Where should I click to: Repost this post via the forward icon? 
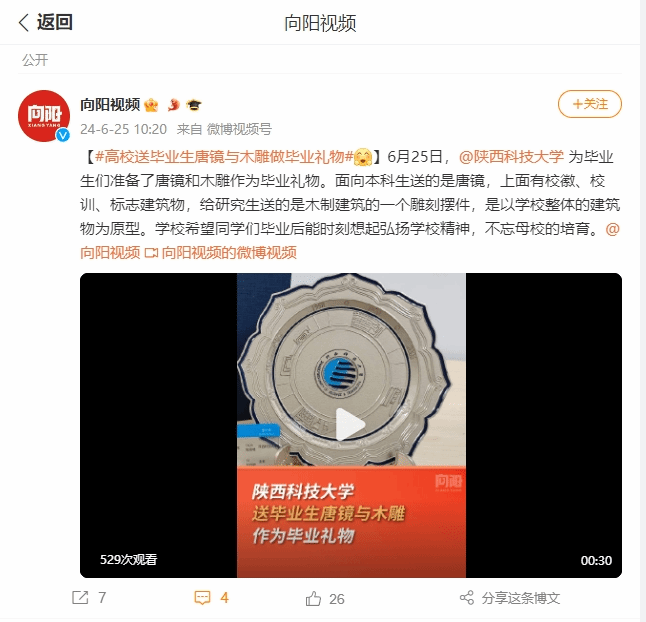coord(89,598)
